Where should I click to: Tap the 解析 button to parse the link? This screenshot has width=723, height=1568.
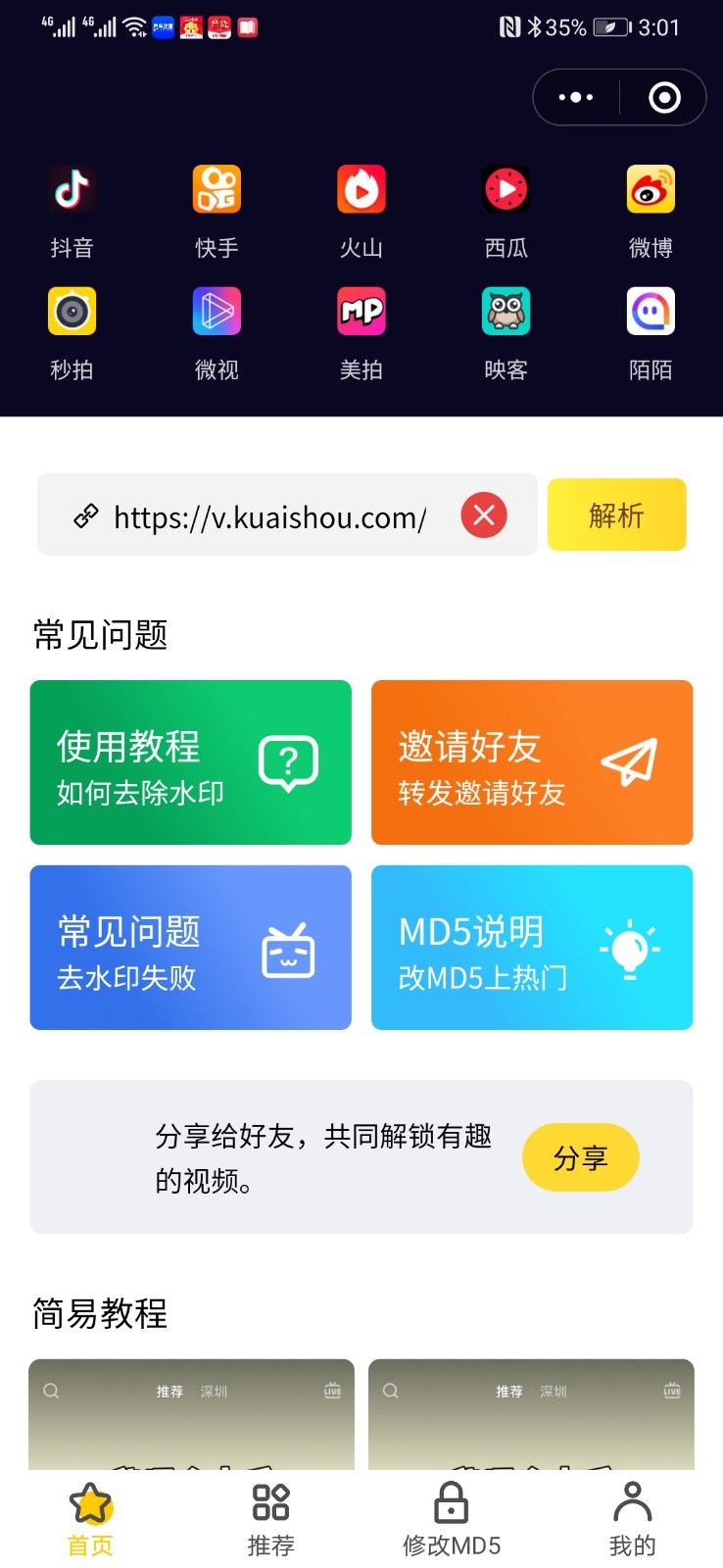616,515
